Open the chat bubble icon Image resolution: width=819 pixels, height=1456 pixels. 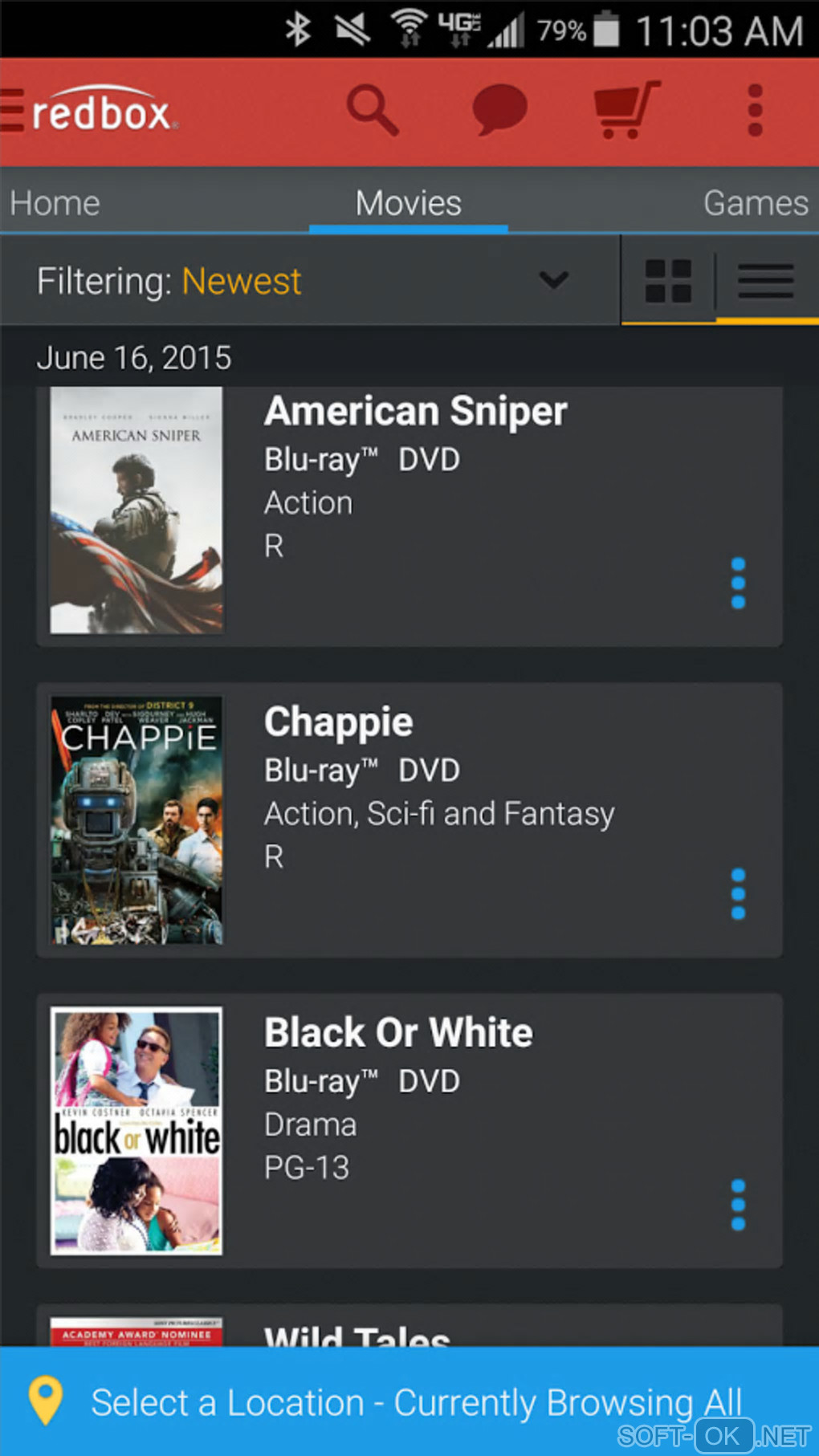(499, 111)
